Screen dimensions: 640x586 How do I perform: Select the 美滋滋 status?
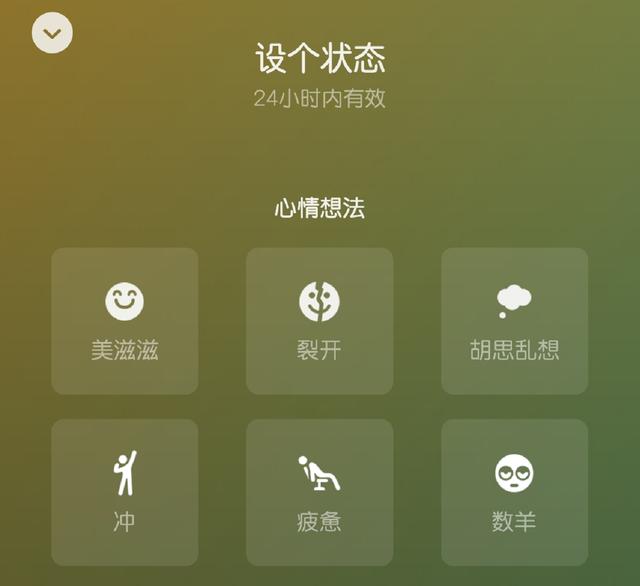[125, 321]
